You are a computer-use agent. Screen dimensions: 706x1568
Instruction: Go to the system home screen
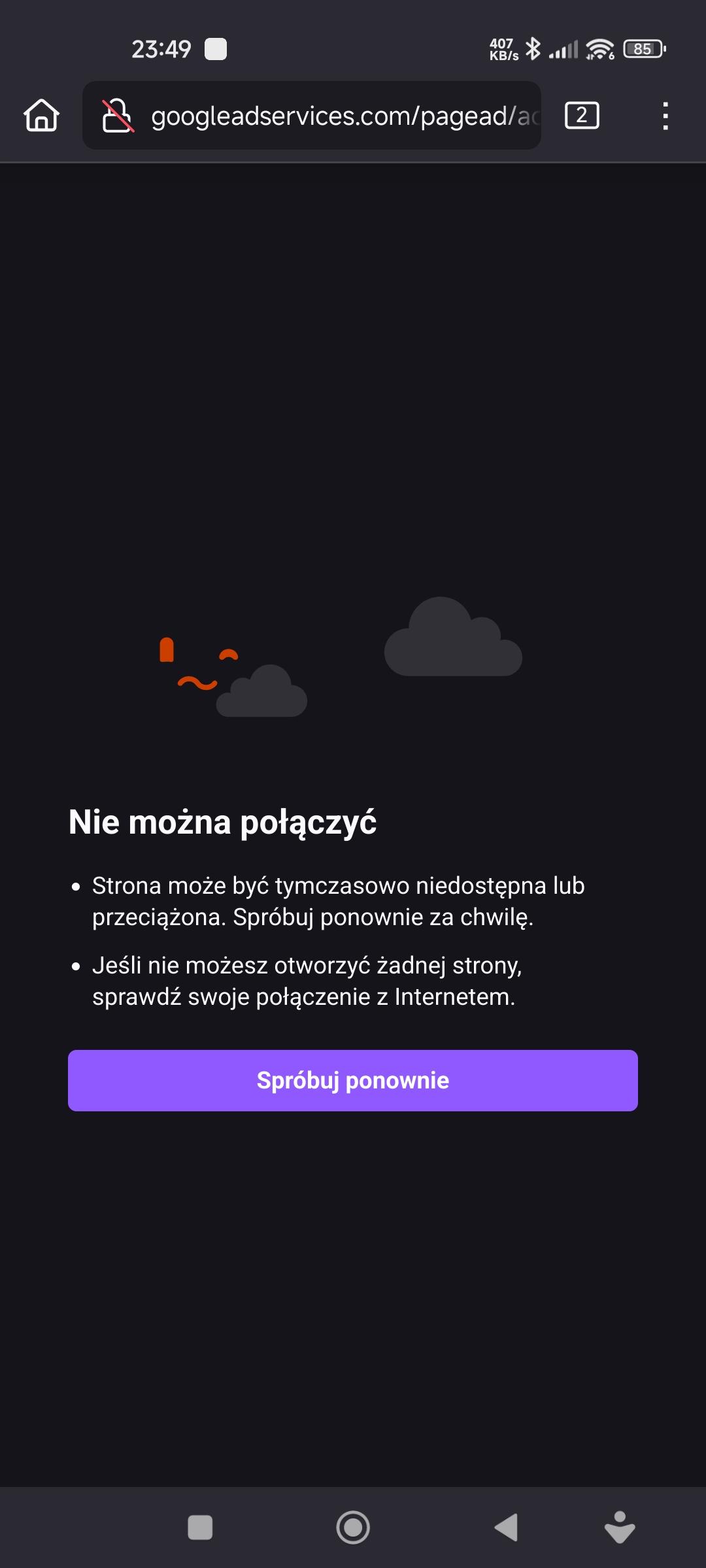coord(353,1527)
